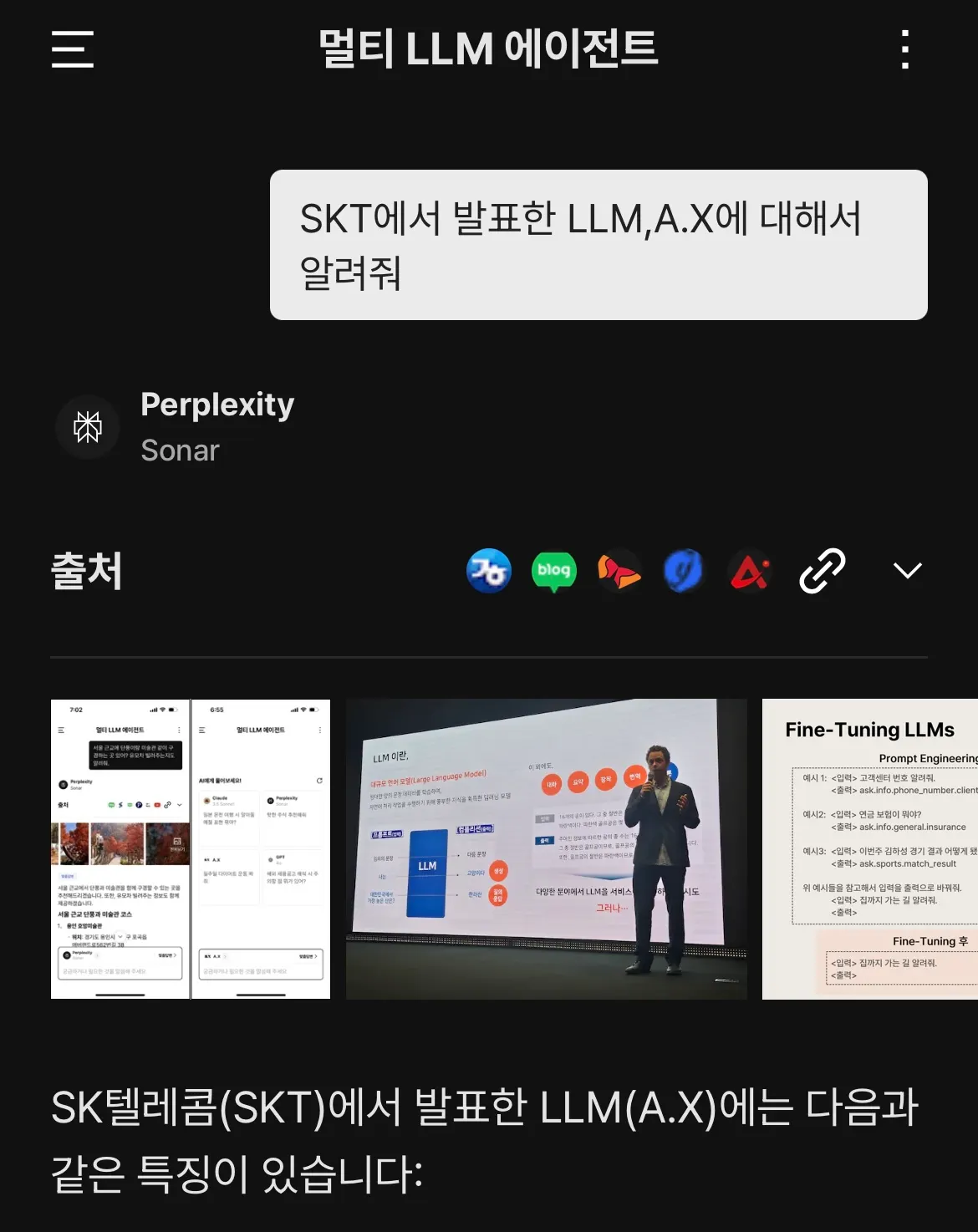Open the Naver blog source icon
978x1232 pixels.
pyautogui.click(x=553, y=571)
